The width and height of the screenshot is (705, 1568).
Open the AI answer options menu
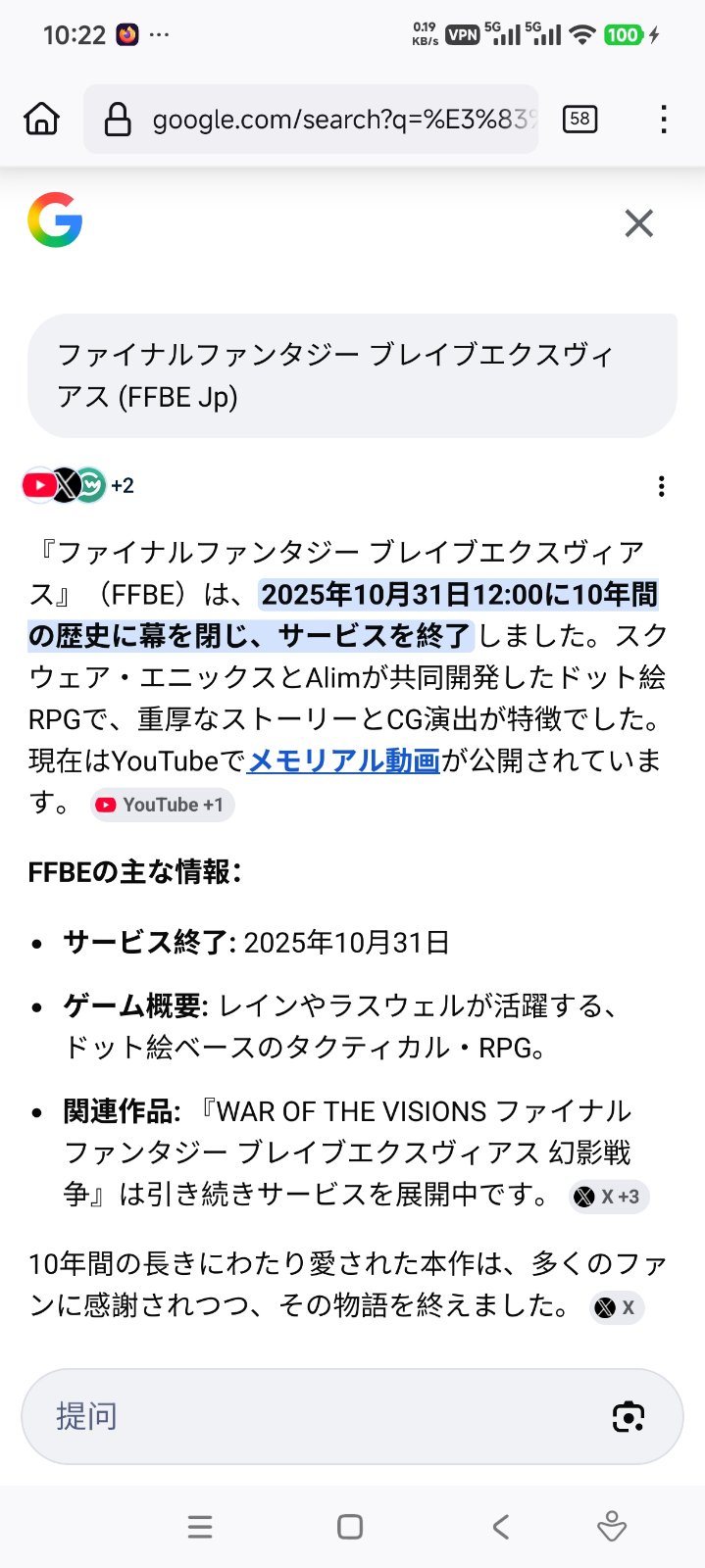coord(662,486)
